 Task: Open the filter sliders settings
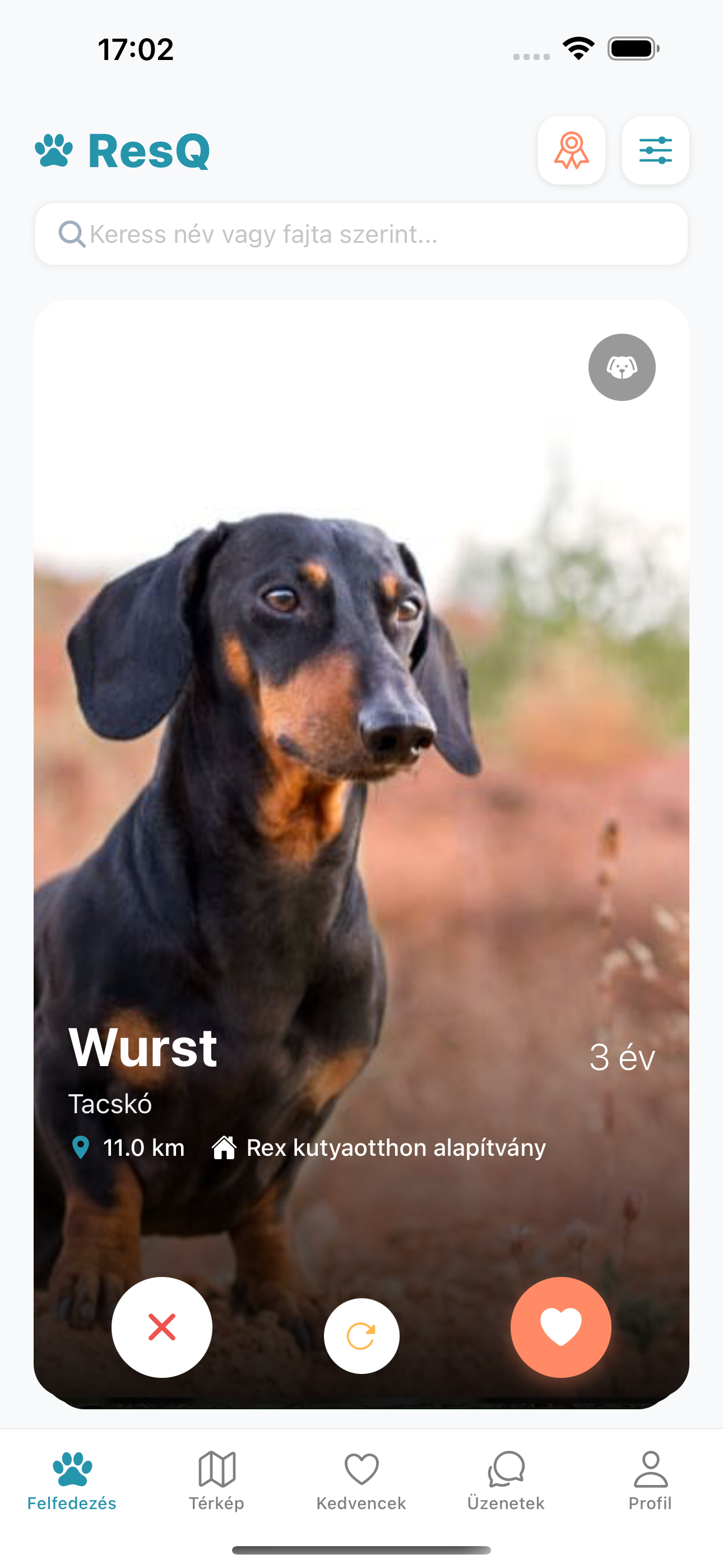[655, 150]
